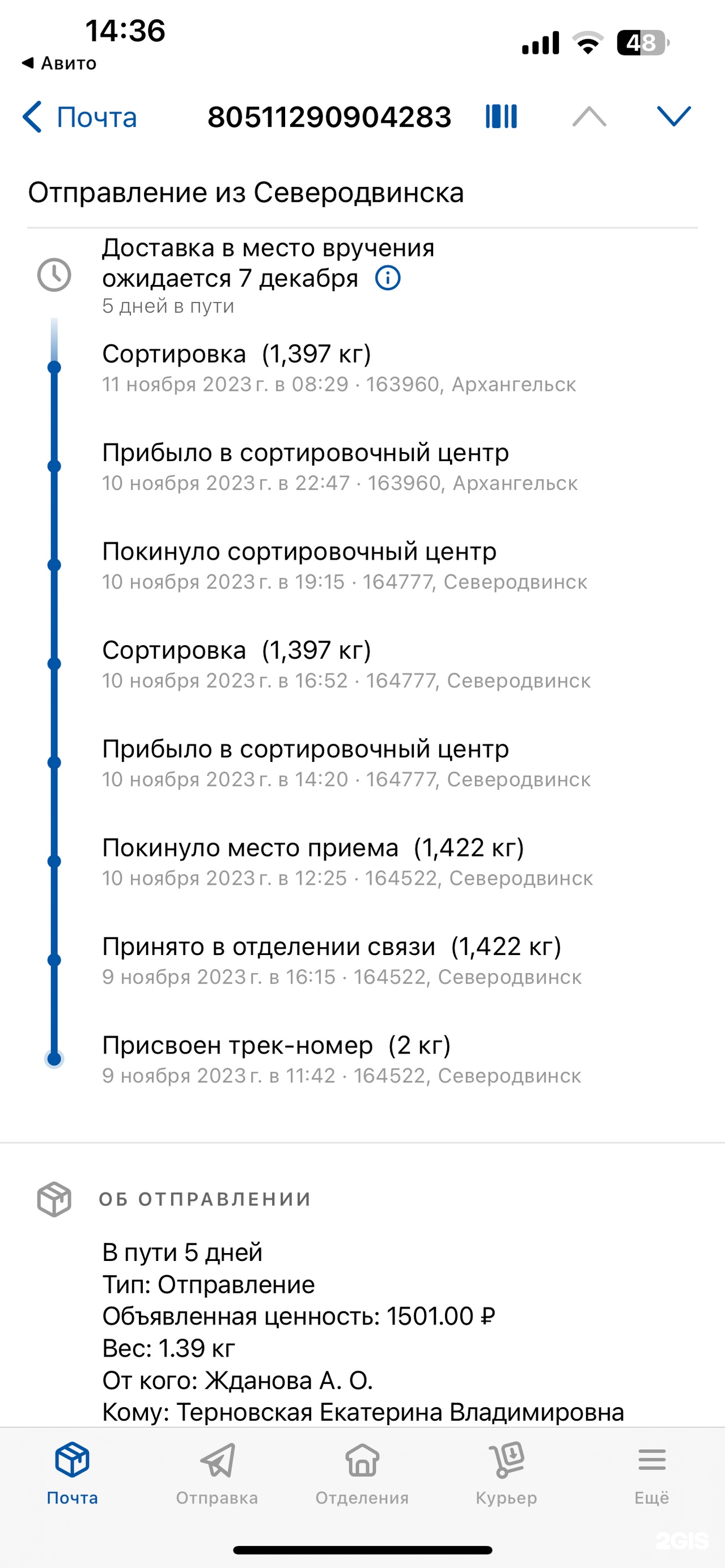Switch to the Отделения tab

(x=362, y=1472)
